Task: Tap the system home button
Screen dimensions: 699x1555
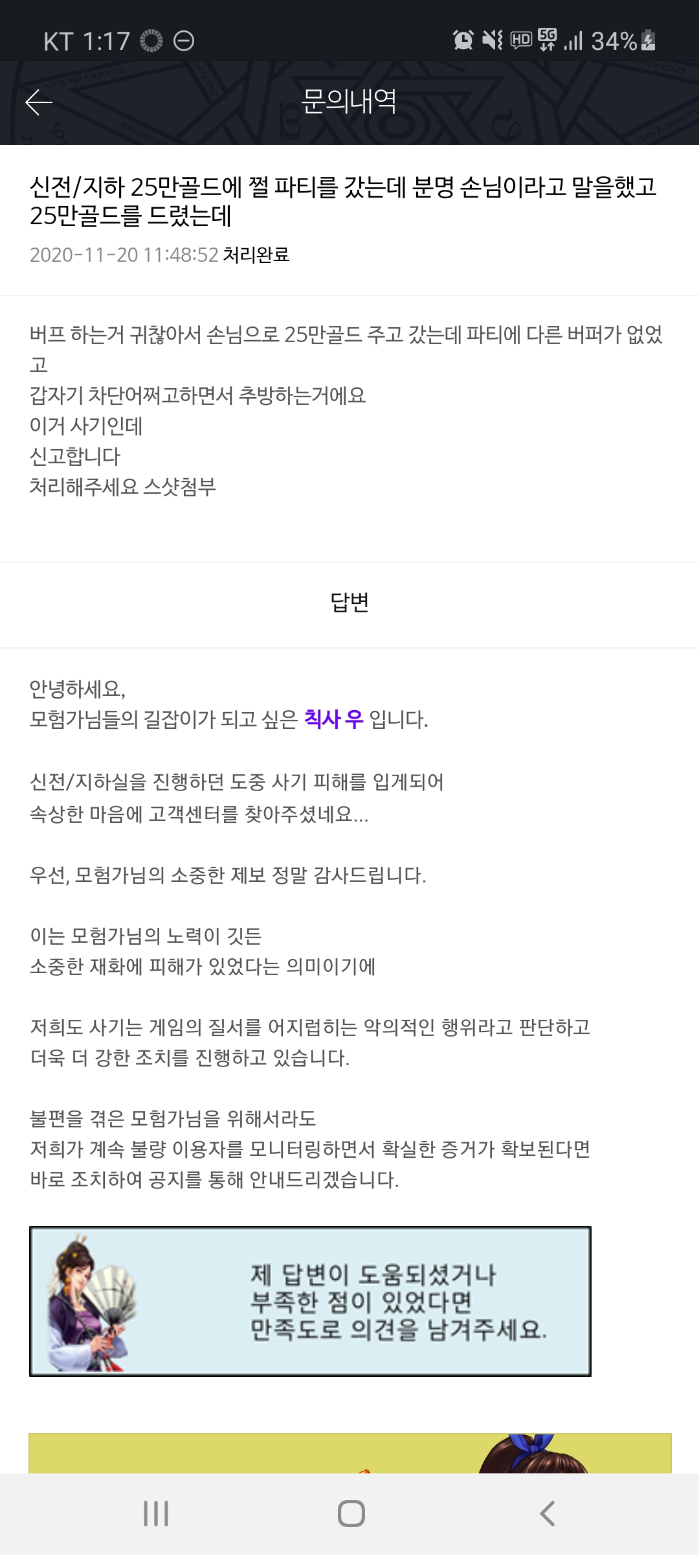Action: point(351,1513)
